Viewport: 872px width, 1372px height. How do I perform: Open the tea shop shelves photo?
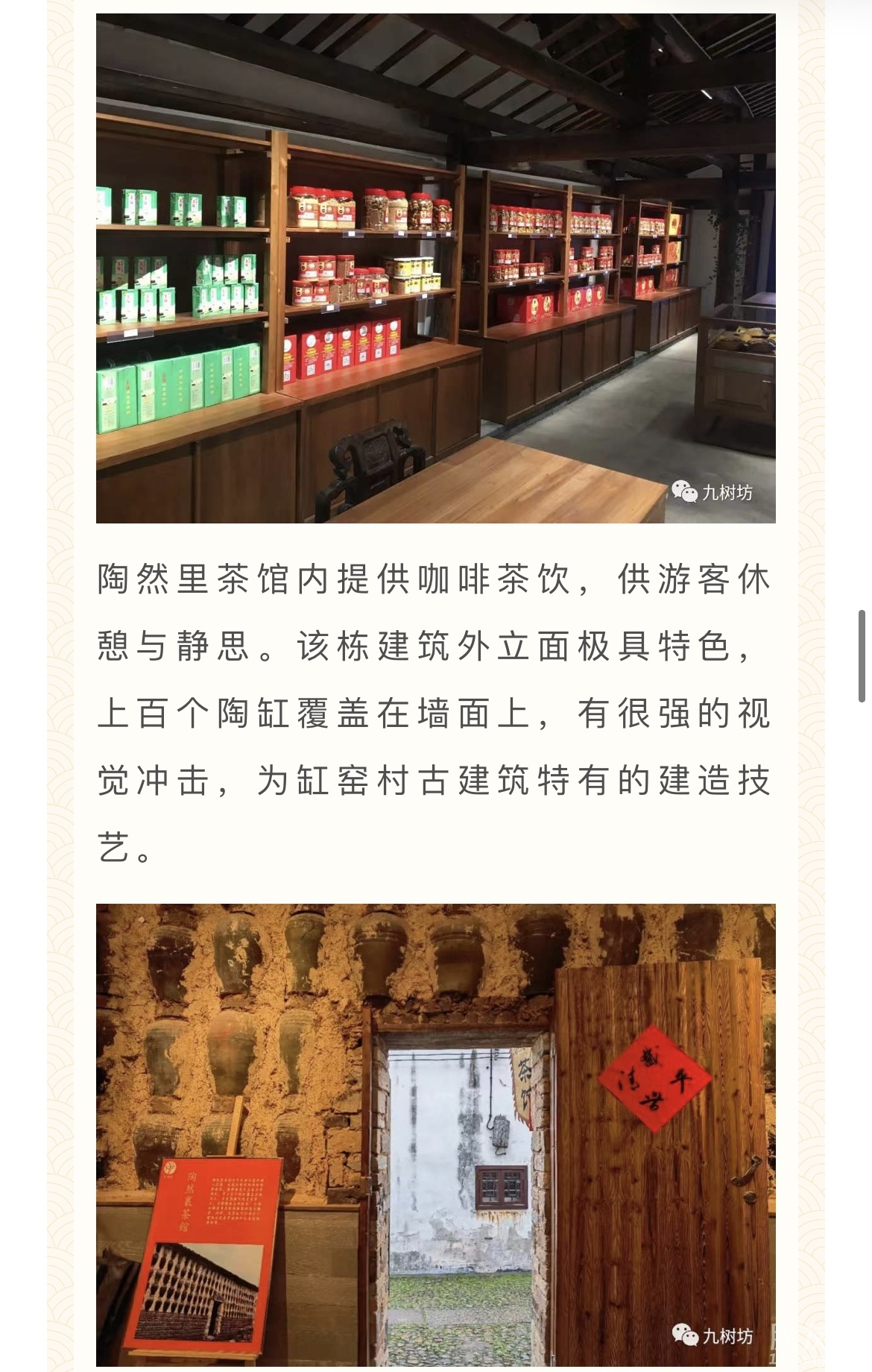(x=435, y=268)
